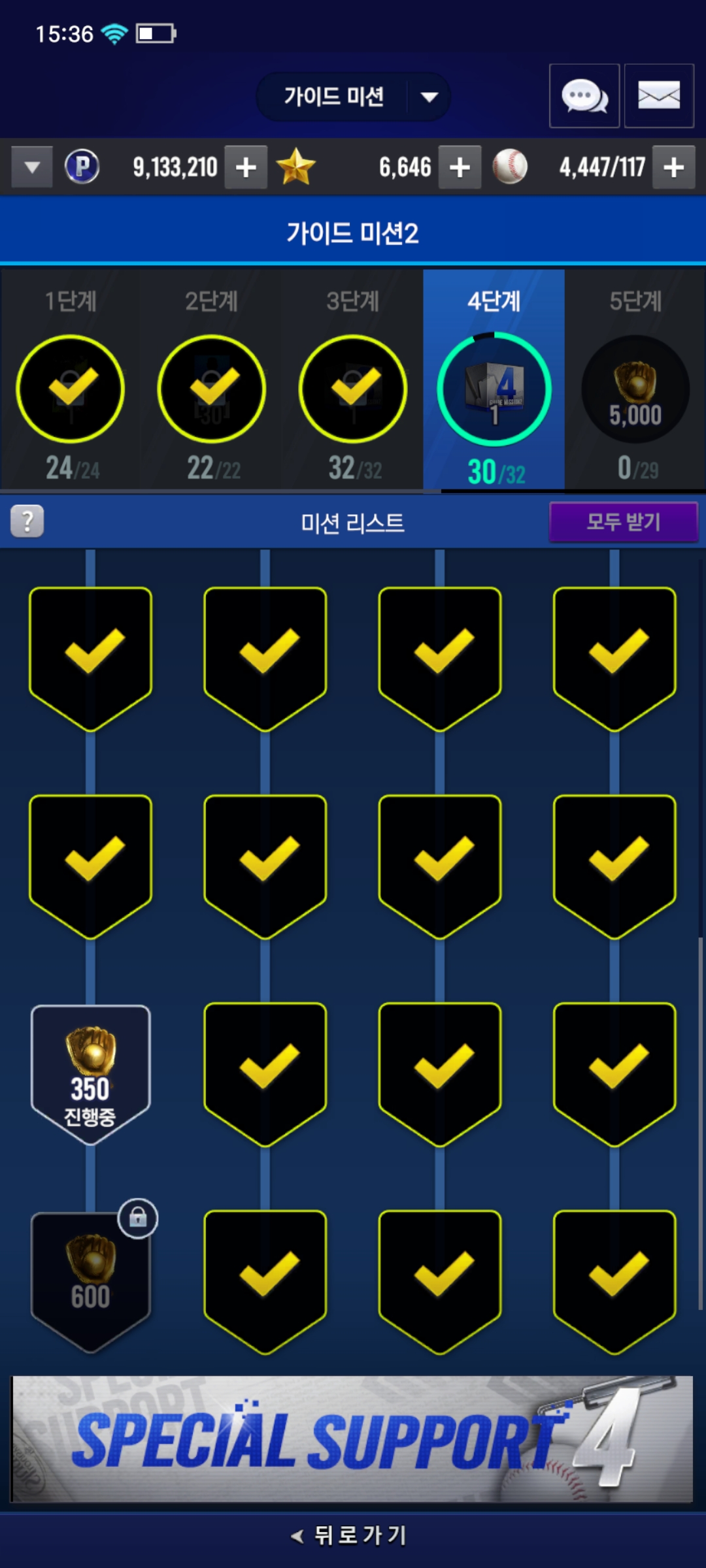Open the mission list help question mark
The width and height of the screenshot is (706, 1568).
27,521
